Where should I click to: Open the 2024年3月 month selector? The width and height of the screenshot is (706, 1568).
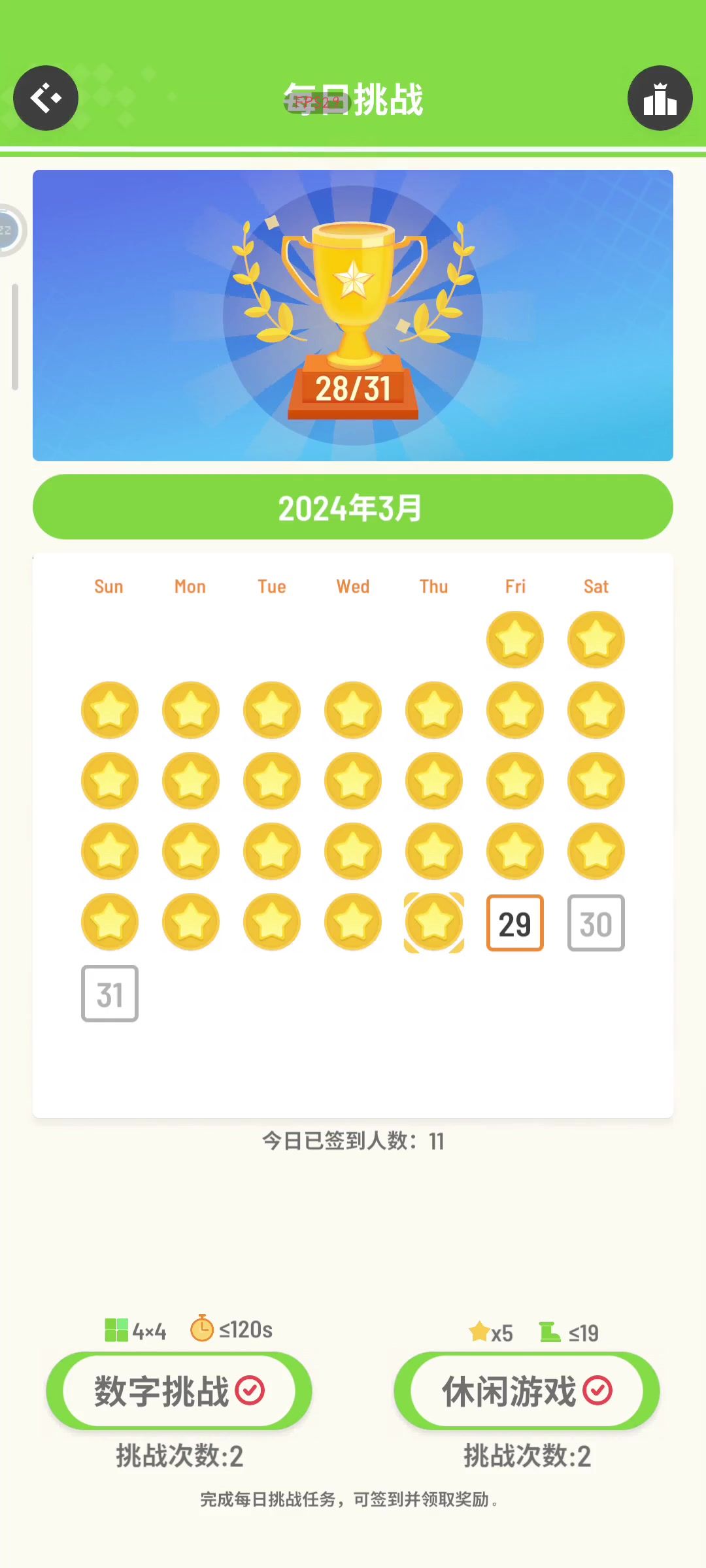click(353, 507)
